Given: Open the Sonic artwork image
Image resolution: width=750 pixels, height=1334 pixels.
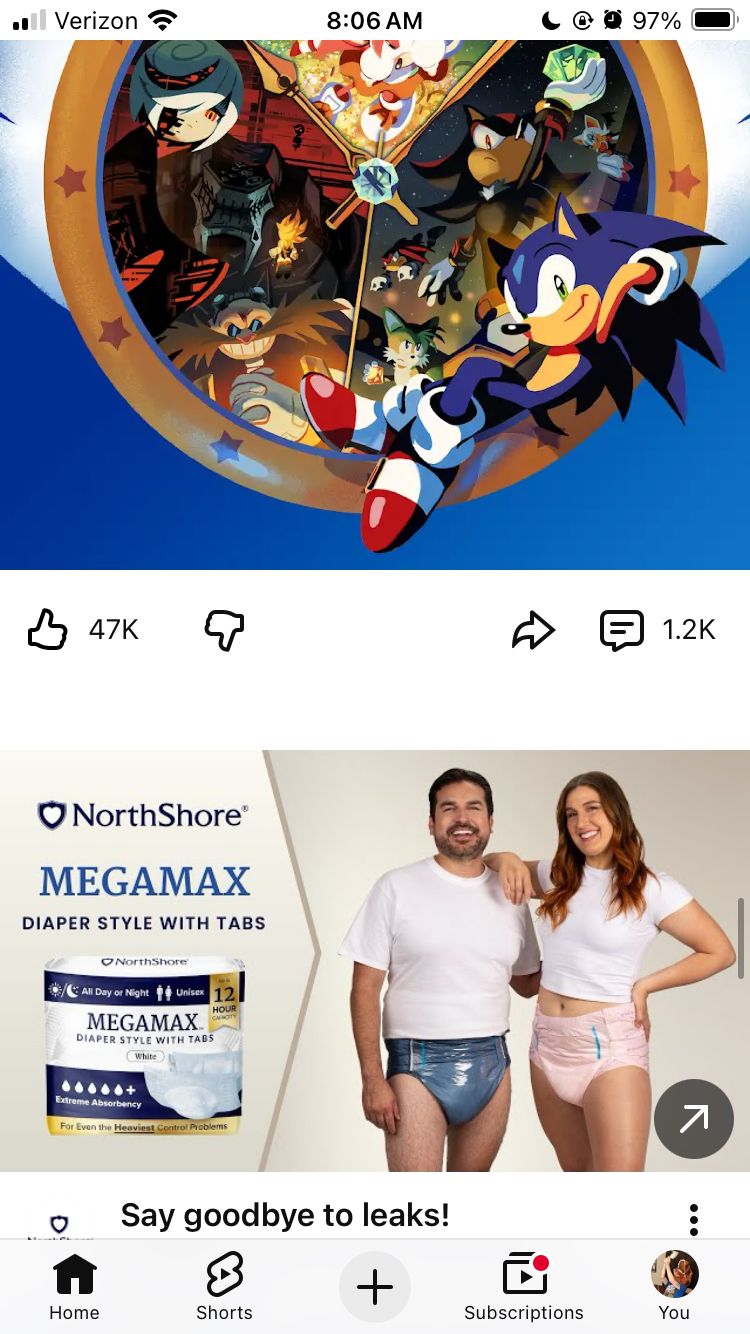Looking at the screenshot, I should 375,300.
